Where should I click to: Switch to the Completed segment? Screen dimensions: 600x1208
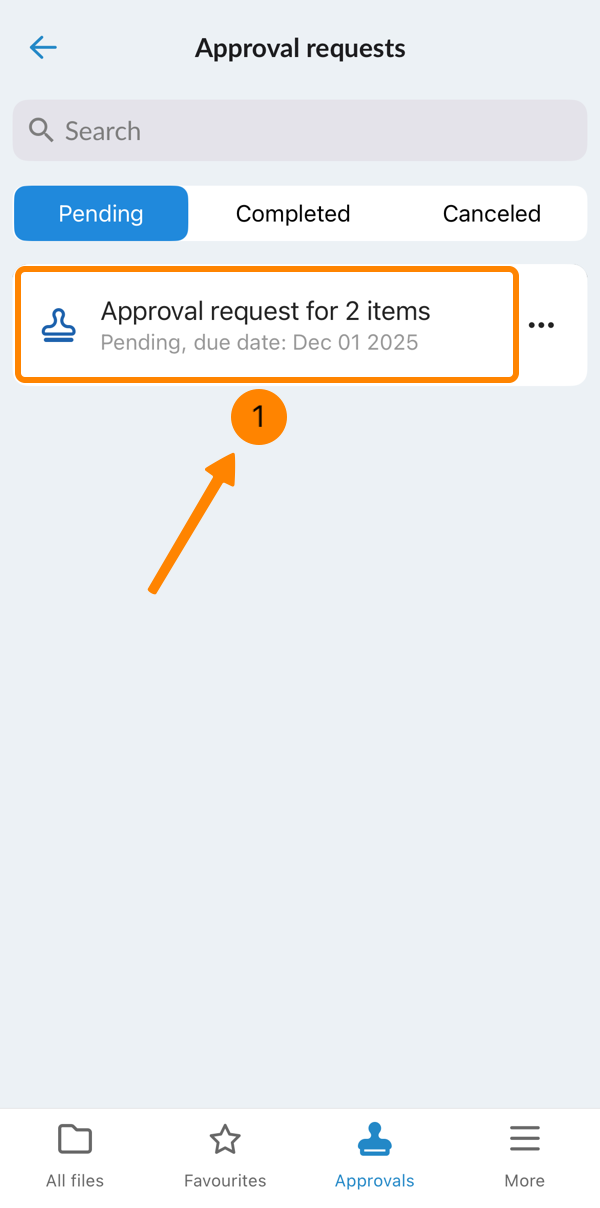coord(293,213)
